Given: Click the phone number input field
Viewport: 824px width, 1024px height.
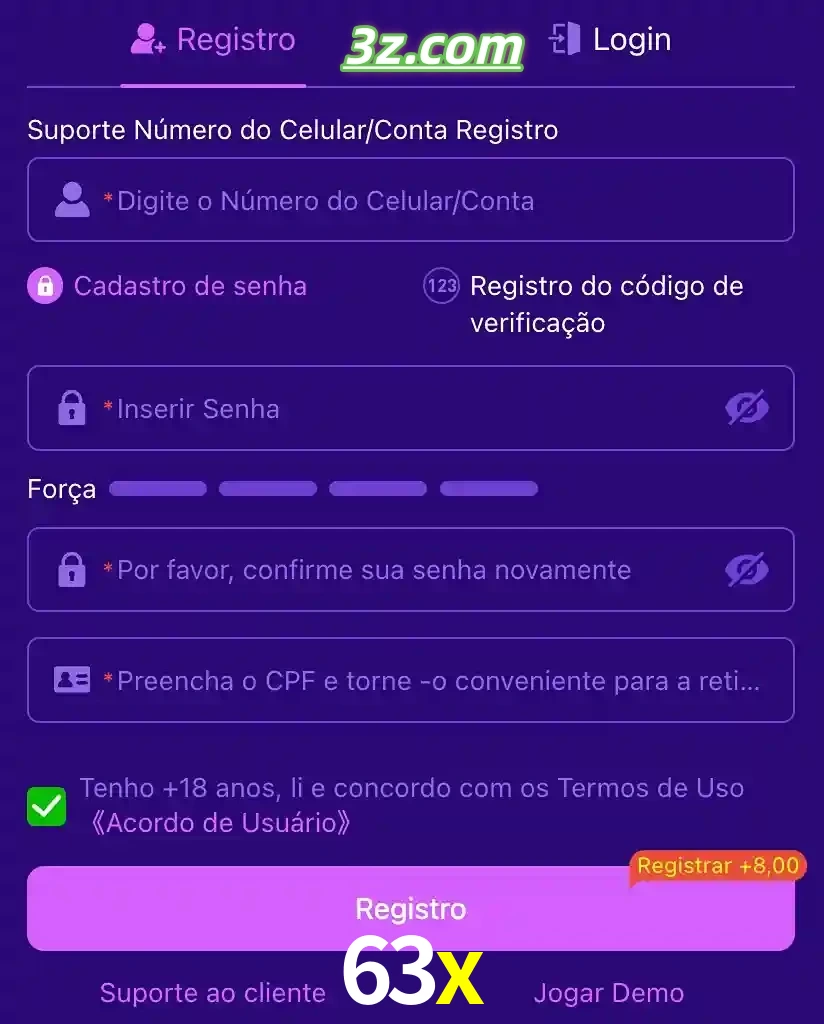Looking at the screenshot, I should [x=410, y=199].
